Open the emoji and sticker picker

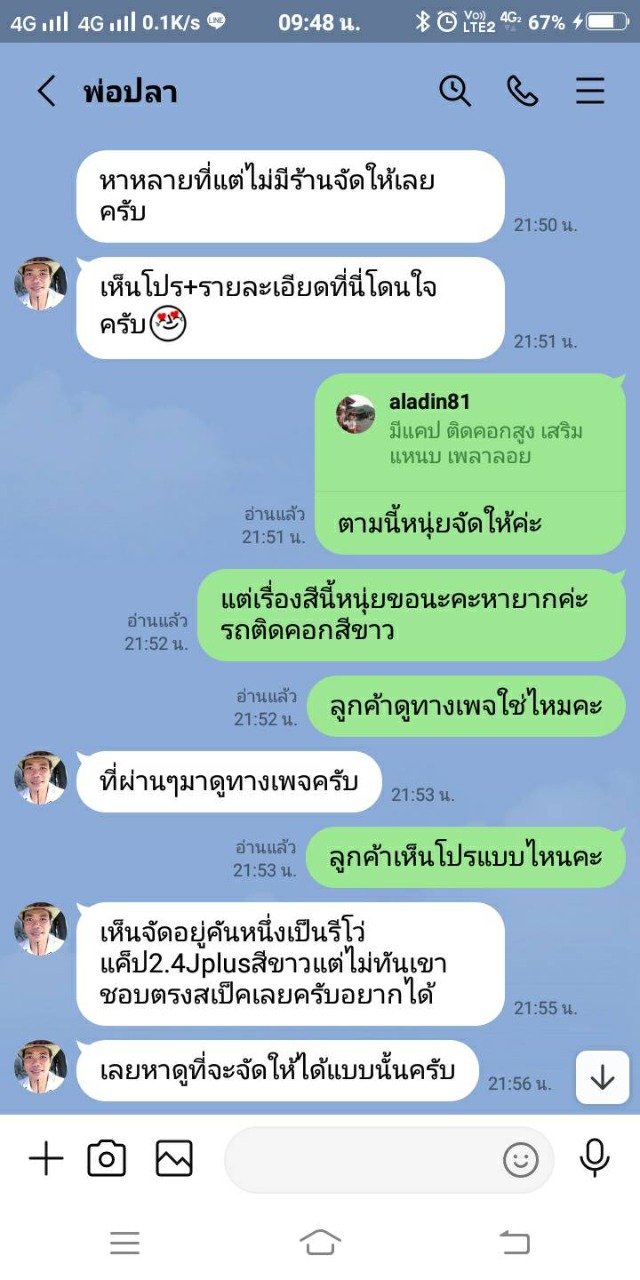(x=520, y=1160)
